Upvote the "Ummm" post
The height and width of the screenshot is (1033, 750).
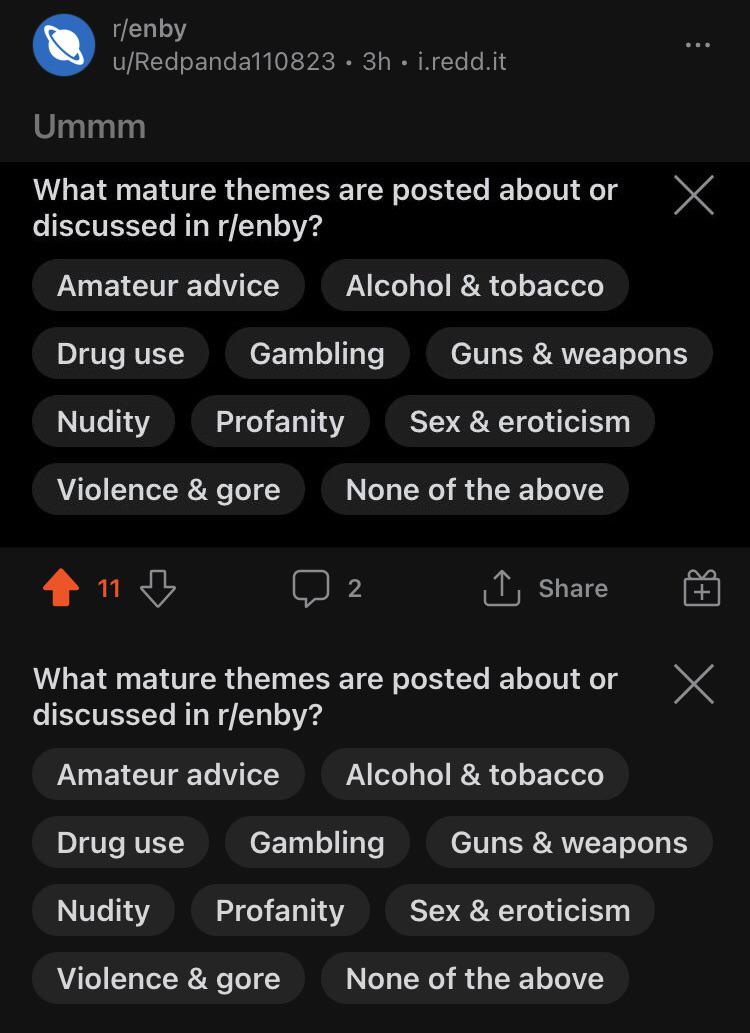pyautogui.click(x=62, y=588)
